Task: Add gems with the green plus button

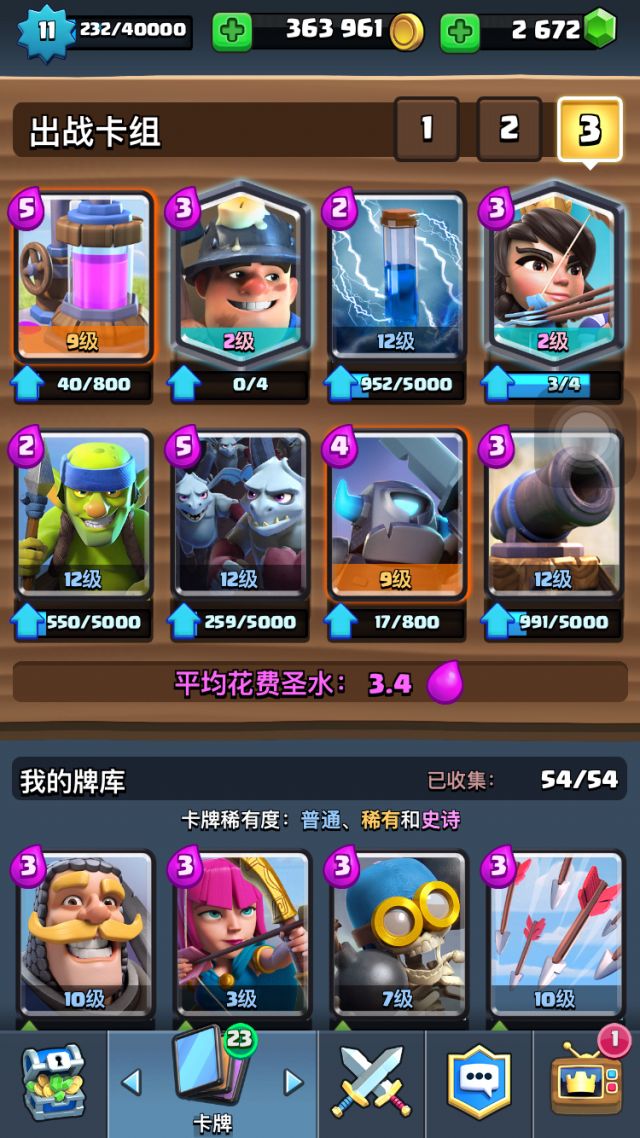Action: (460, 32)
